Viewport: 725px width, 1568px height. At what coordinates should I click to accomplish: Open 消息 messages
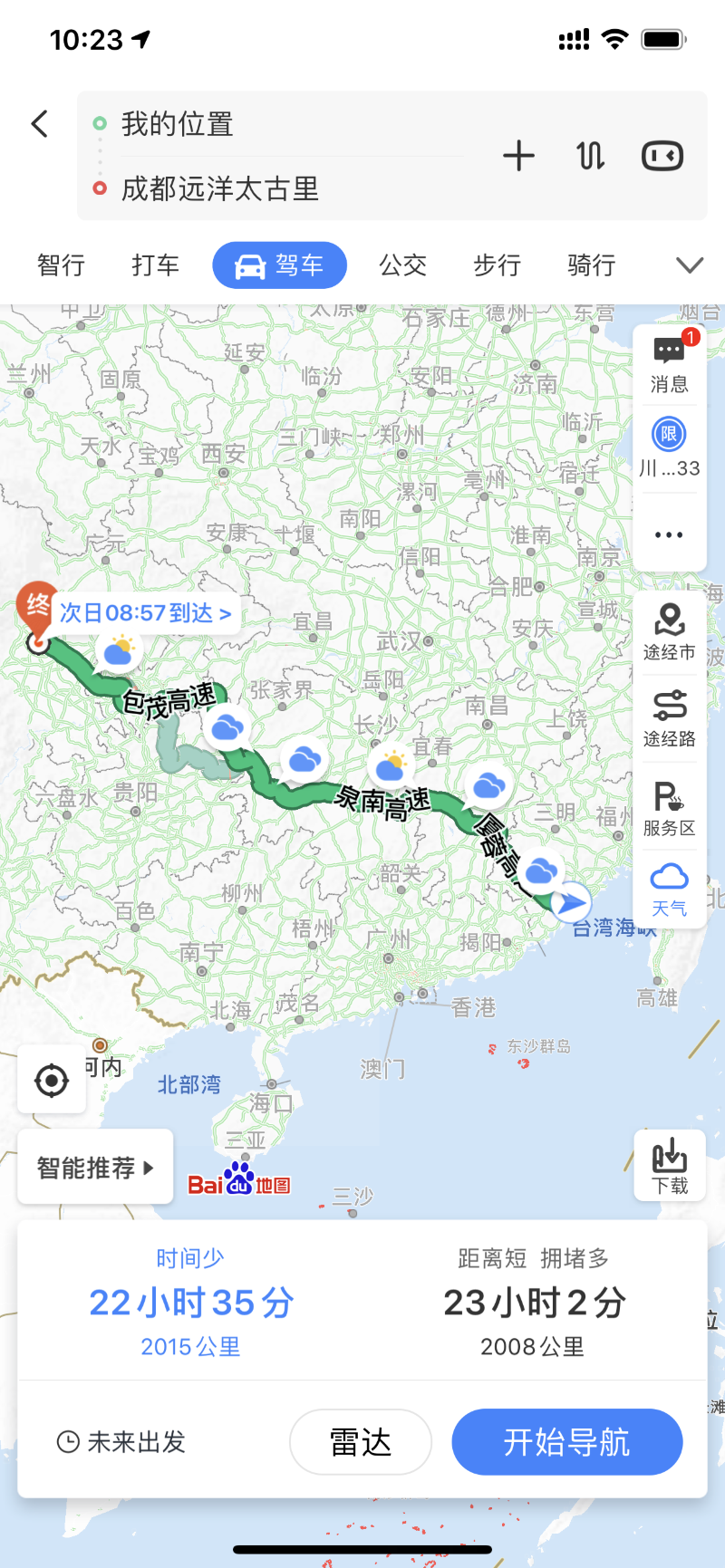pos(669,363)
